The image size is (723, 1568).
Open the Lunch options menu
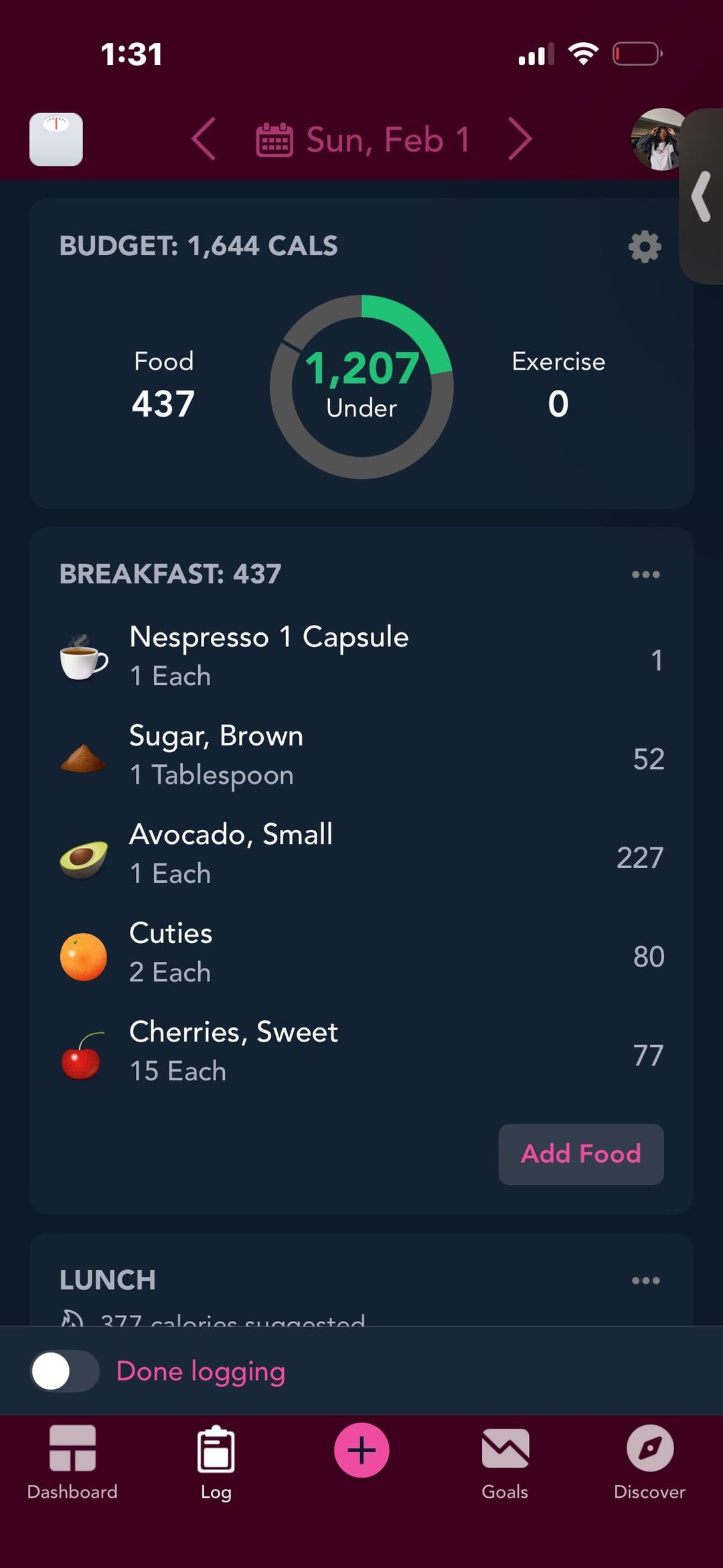click(645, 1280)
